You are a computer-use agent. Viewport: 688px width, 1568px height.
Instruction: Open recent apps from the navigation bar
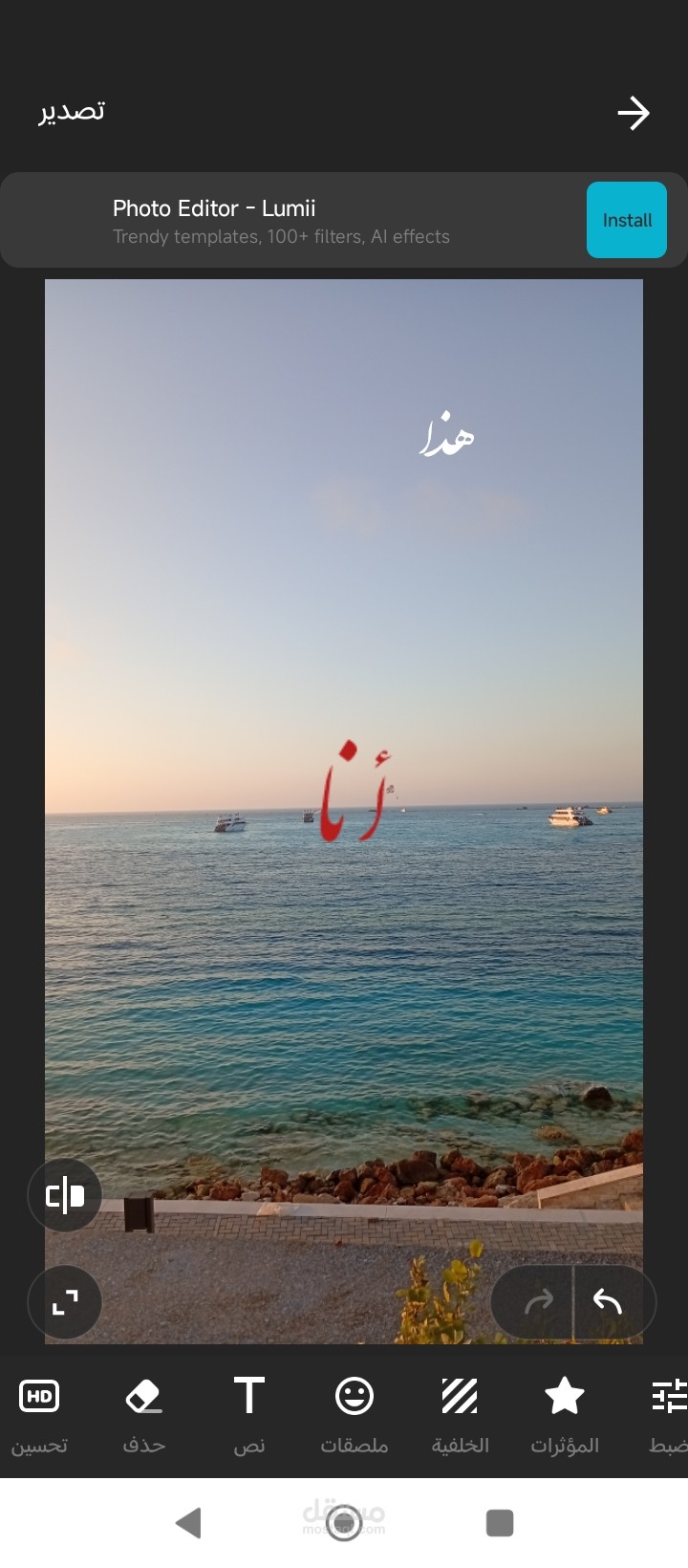500,1522
